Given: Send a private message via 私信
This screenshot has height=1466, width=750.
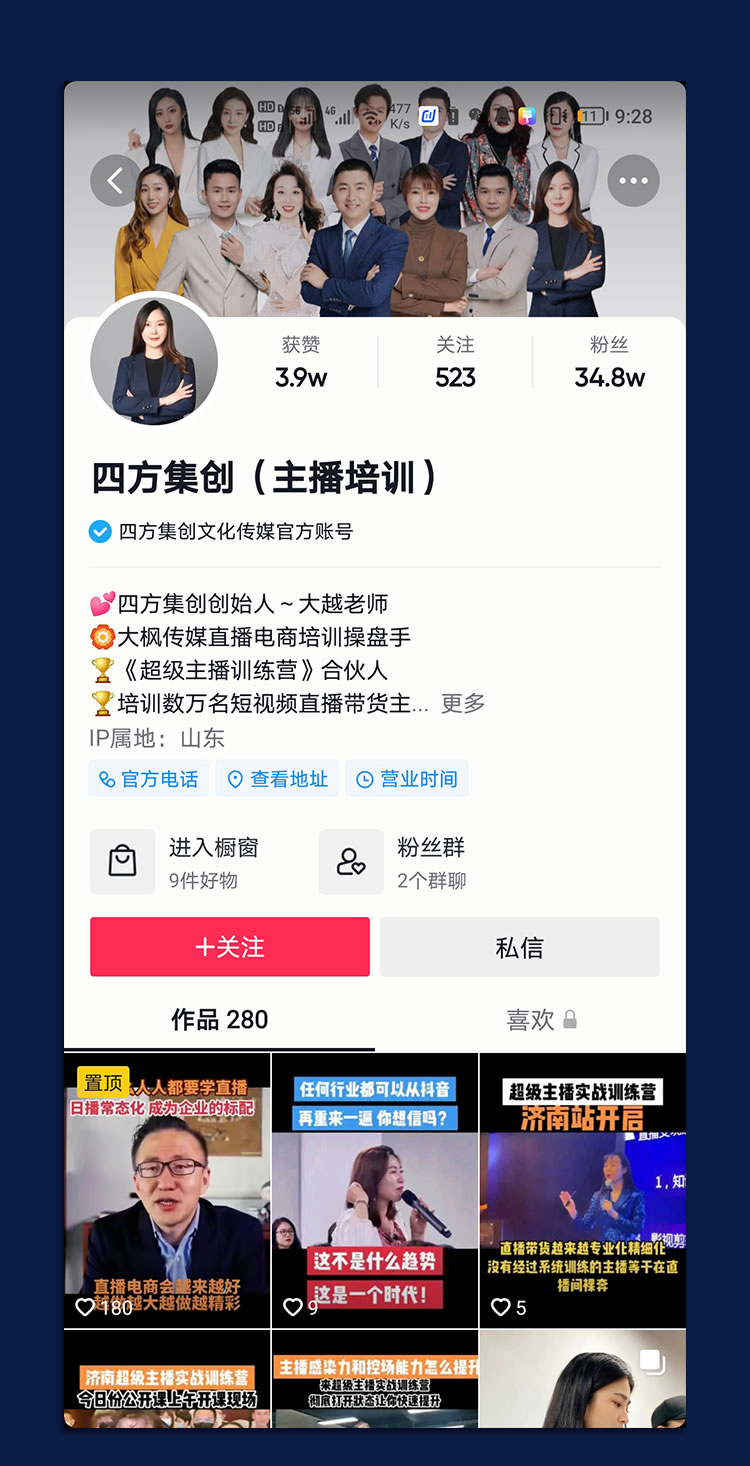Looking at the screenshot, I should click(x=519, y=947).
